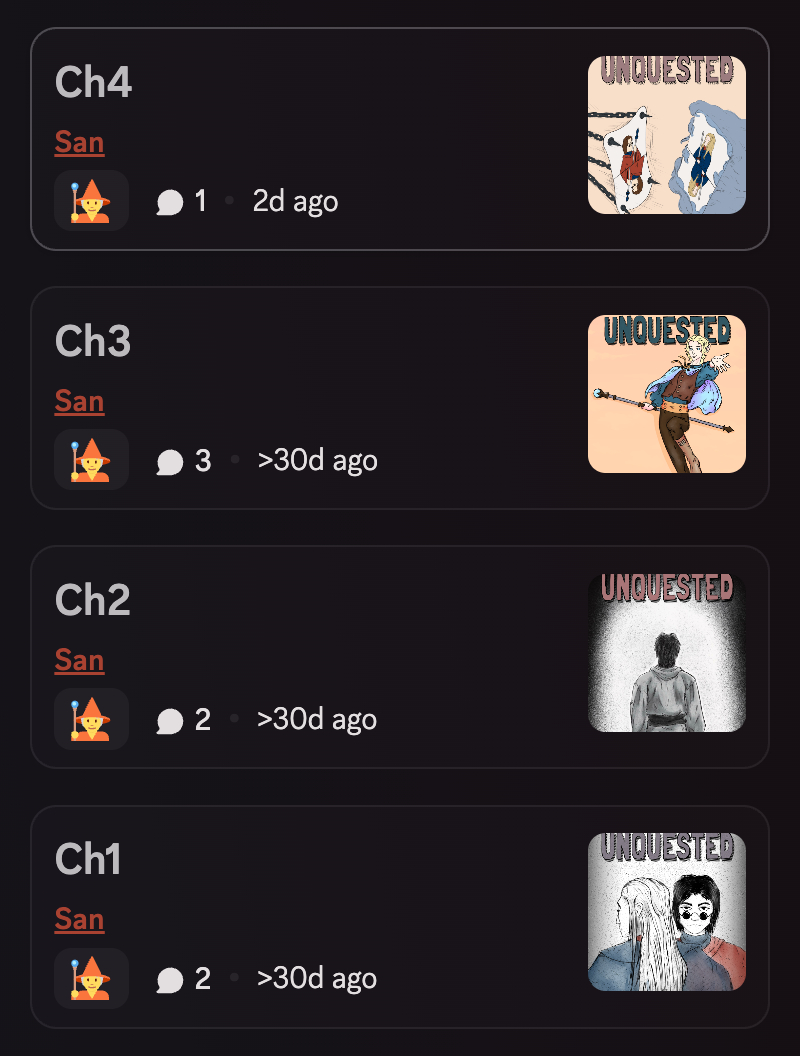The width and height of the screenshot is (800, 1056).
Task: Follow the San author link under Ch3
Action: [x=79, y=401]
